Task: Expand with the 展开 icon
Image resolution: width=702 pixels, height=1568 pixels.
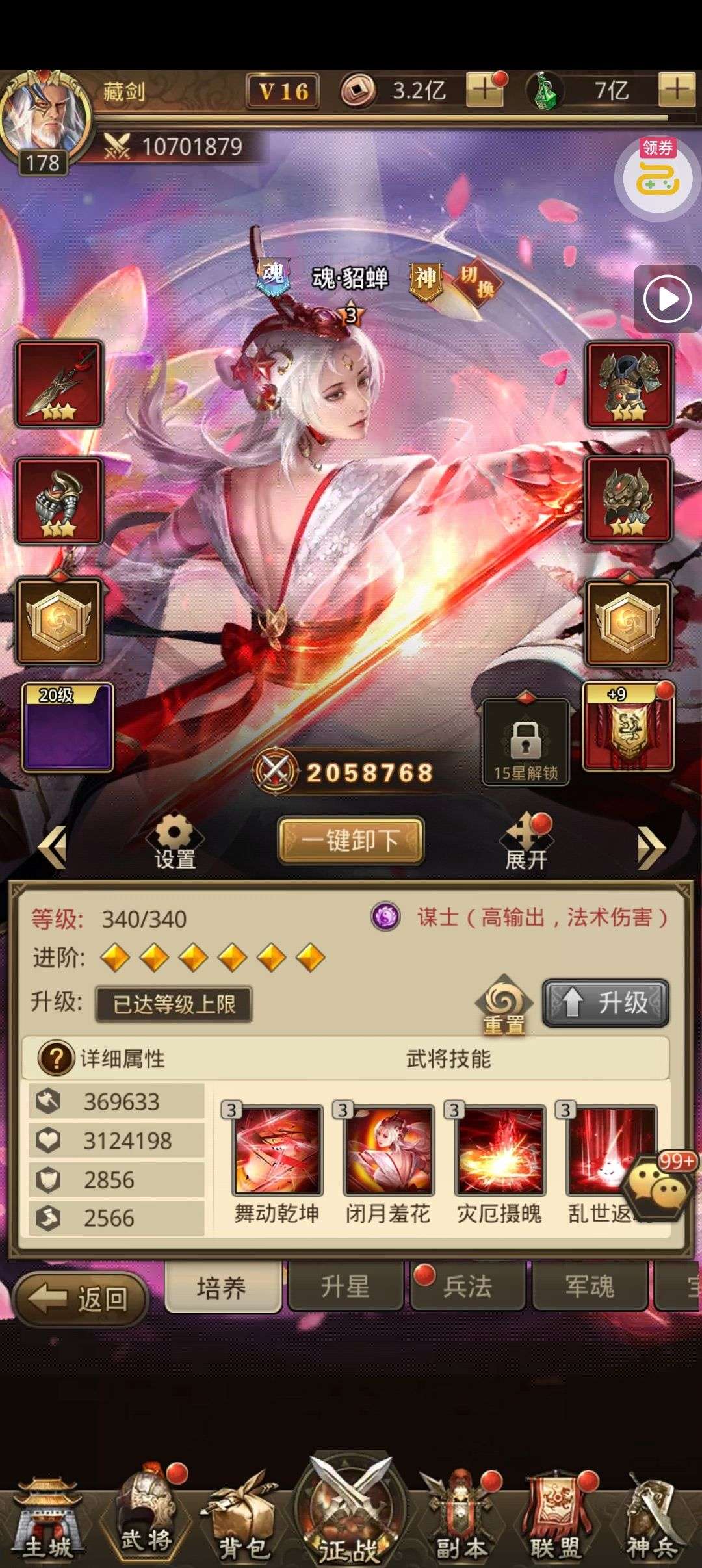Action: point(527,841)
